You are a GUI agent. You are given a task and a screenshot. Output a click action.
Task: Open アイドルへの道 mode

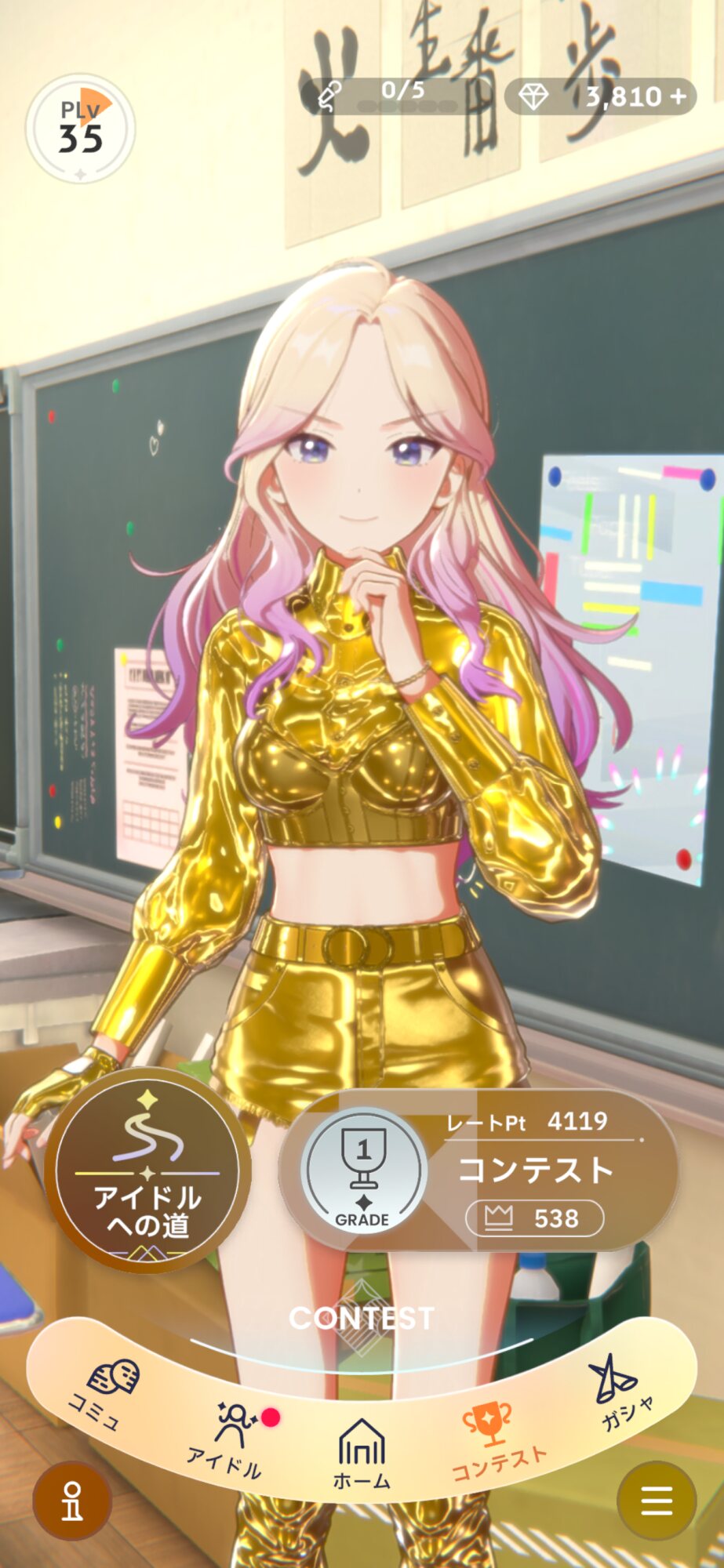147,1170
